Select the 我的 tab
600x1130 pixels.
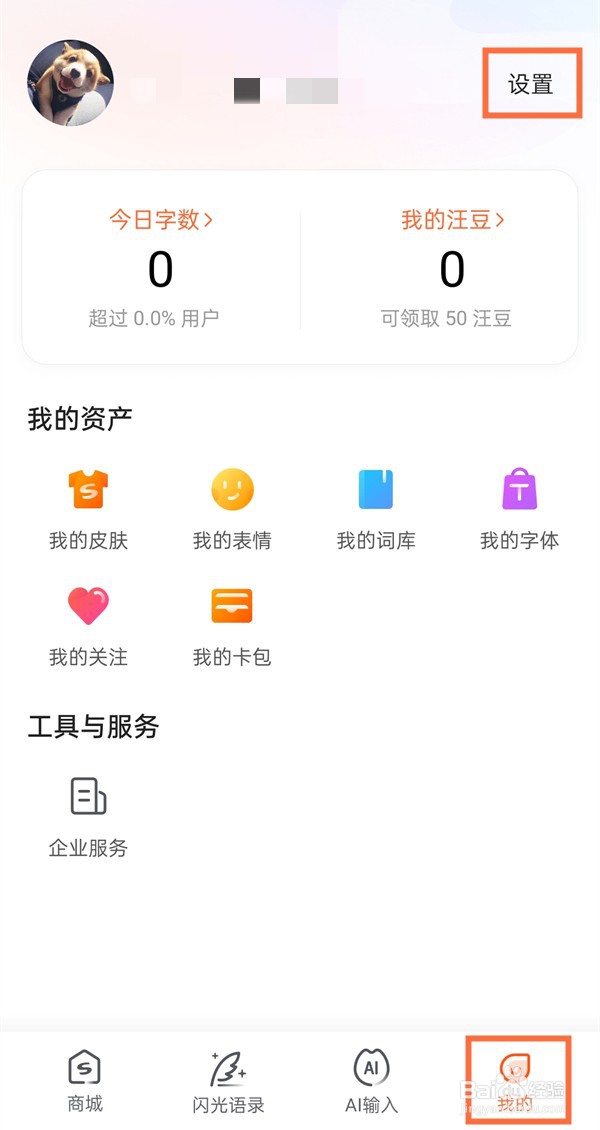click(515, 1080)
